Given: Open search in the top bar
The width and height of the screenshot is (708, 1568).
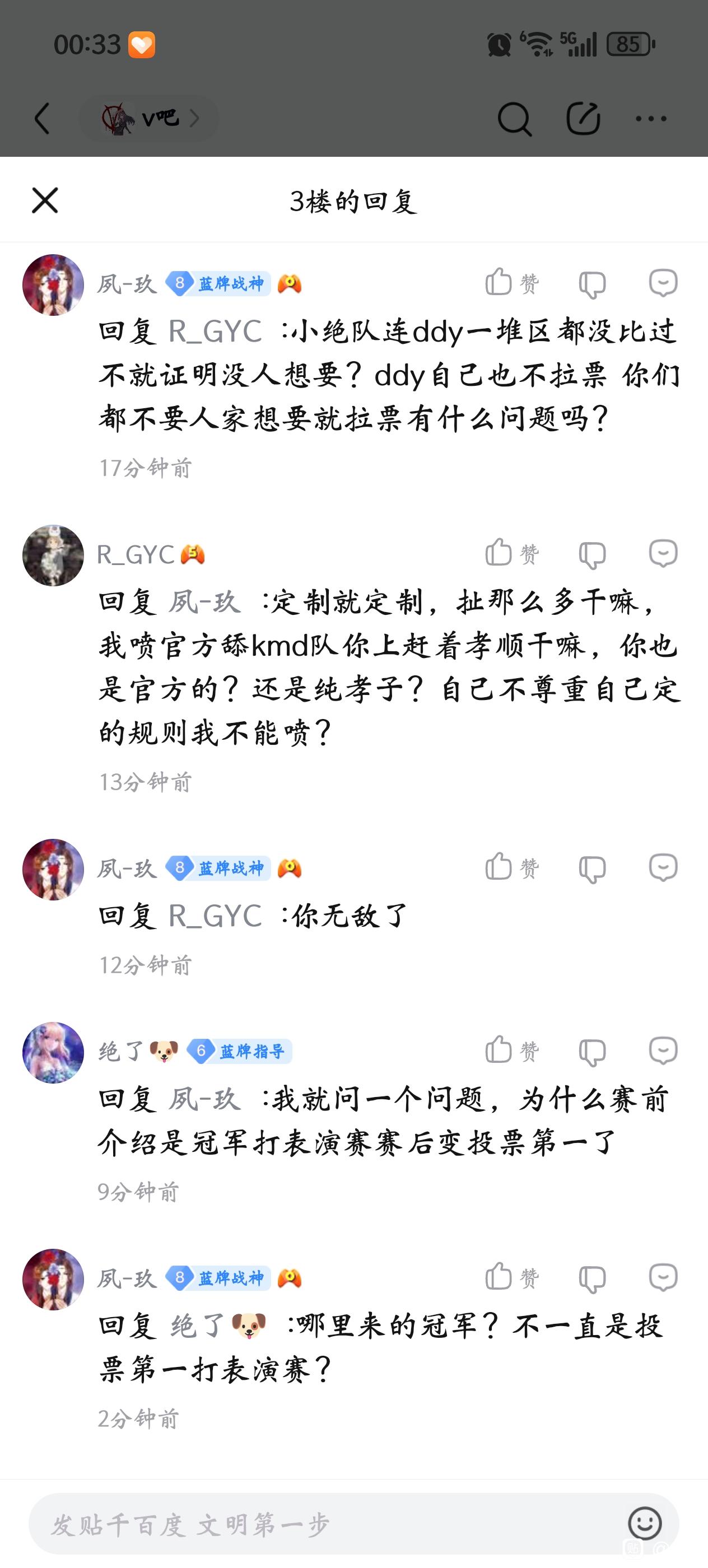Looking at the screenshot, I should [514, 118].
